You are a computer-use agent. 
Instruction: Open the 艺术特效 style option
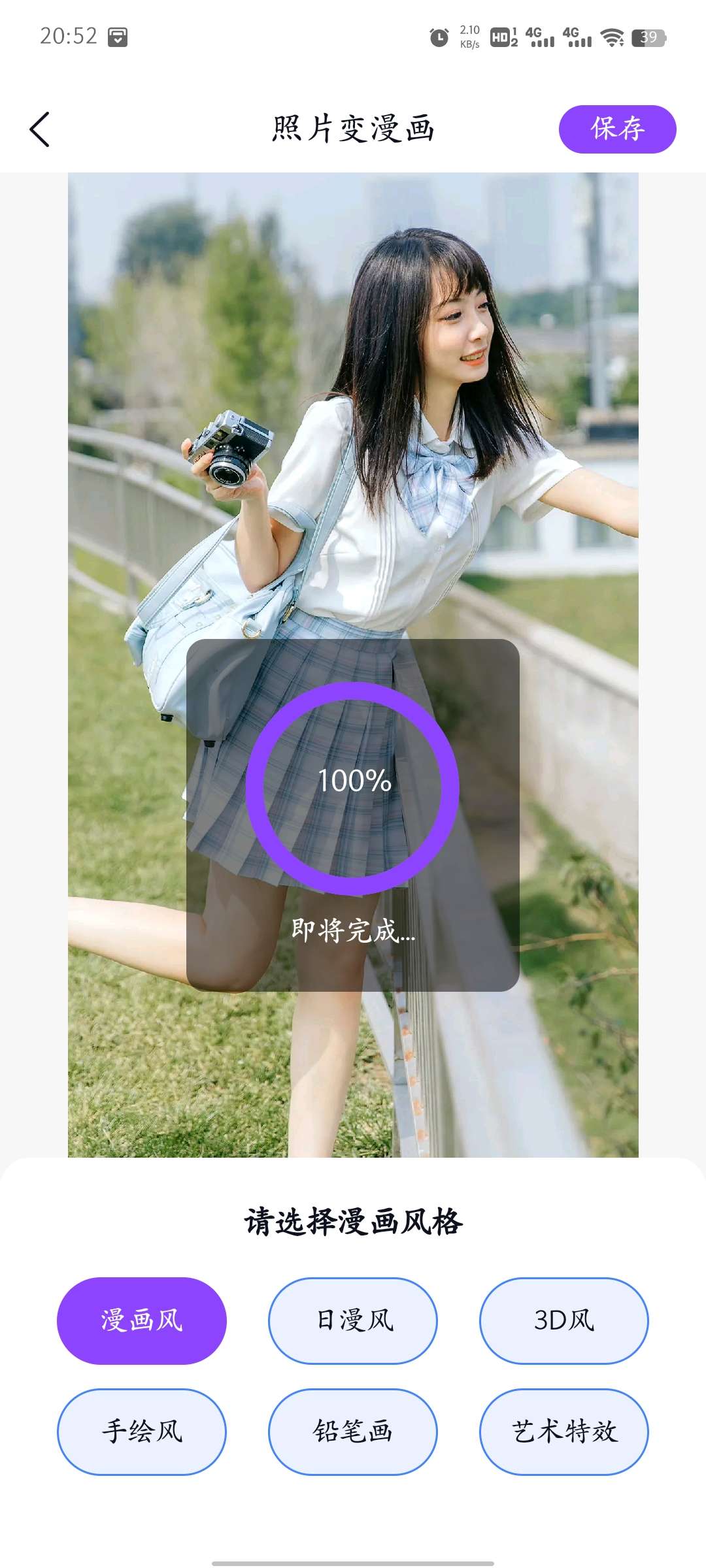[x=563, y=1431]
